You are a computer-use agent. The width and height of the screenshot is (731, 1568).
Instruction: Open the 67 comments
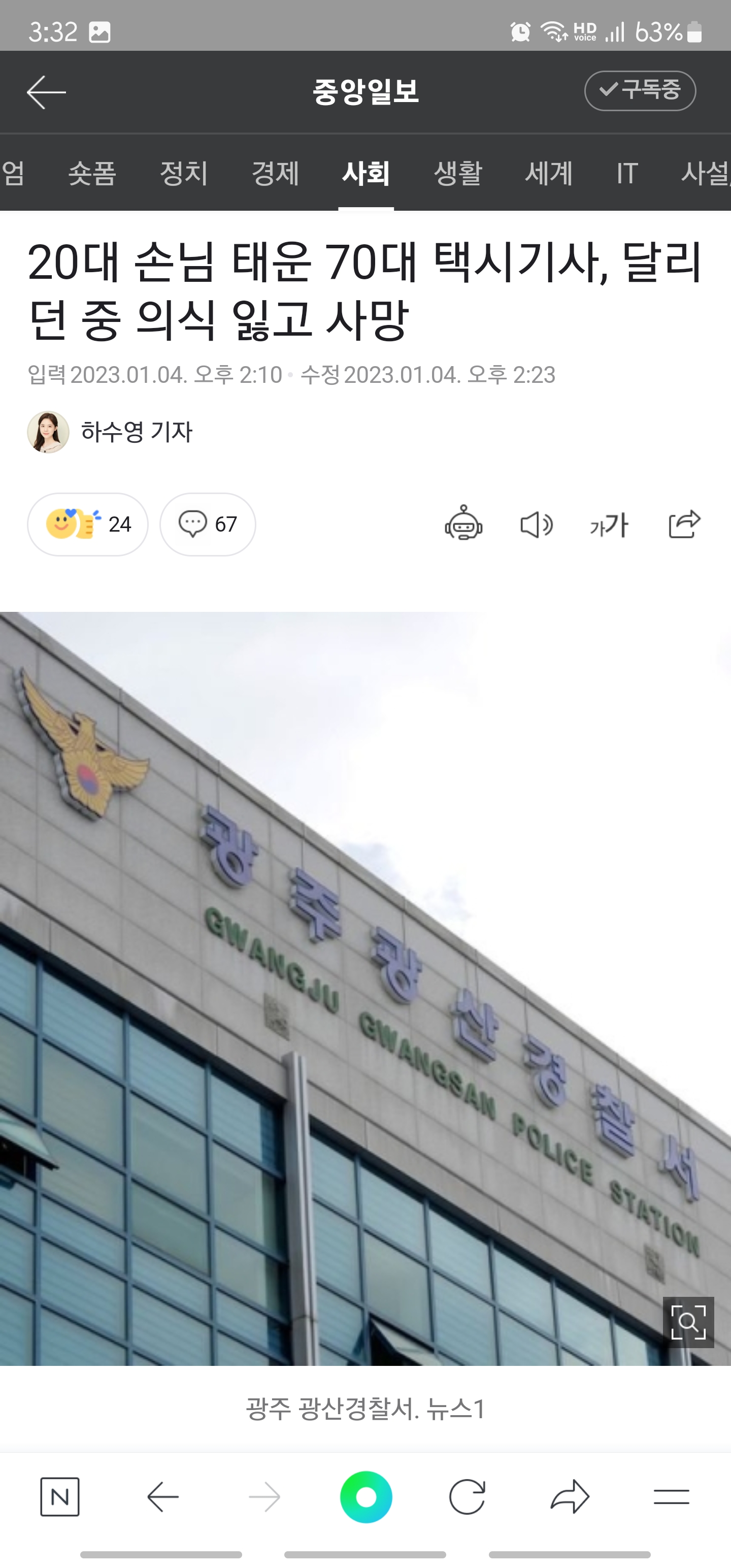point(208,524)
